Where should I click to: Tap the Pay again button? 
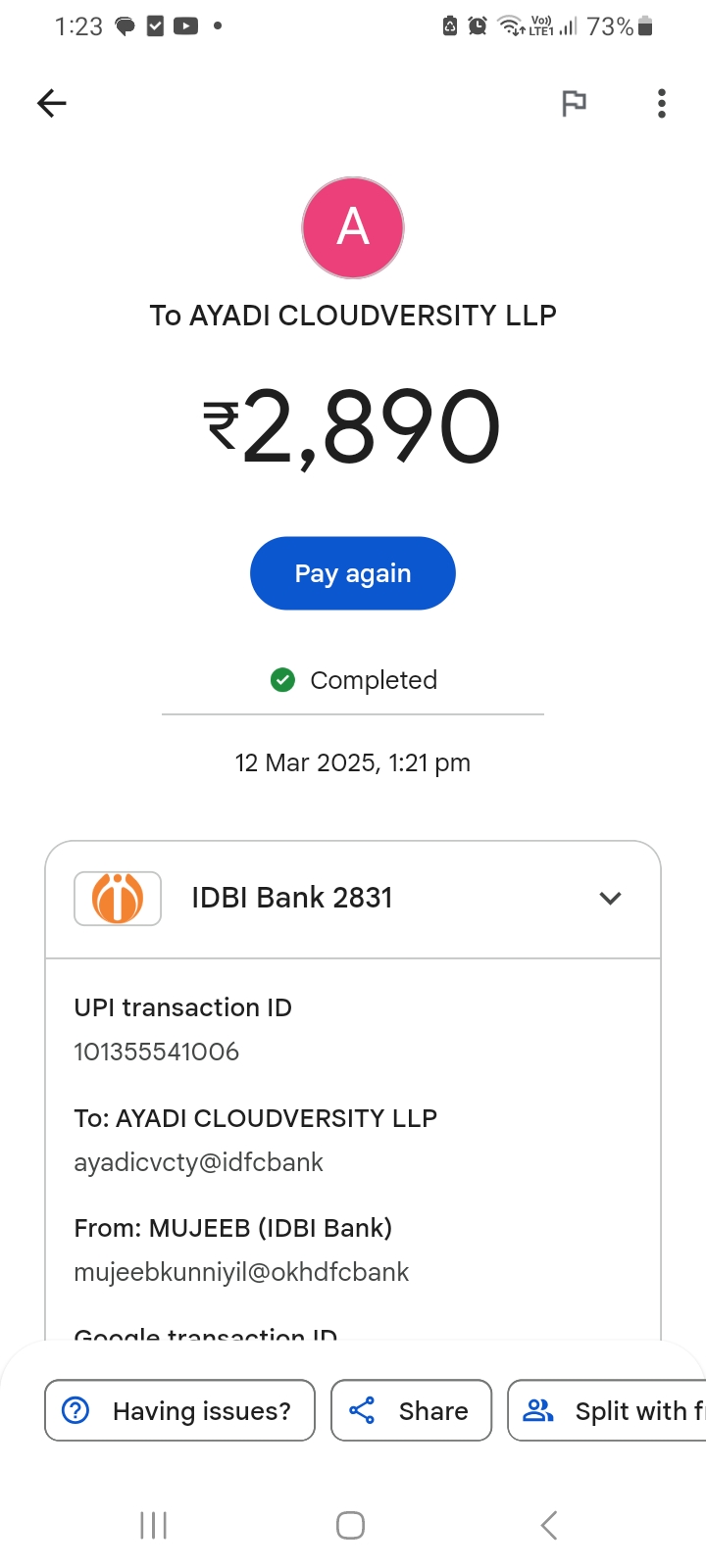[x=353, y=573]
